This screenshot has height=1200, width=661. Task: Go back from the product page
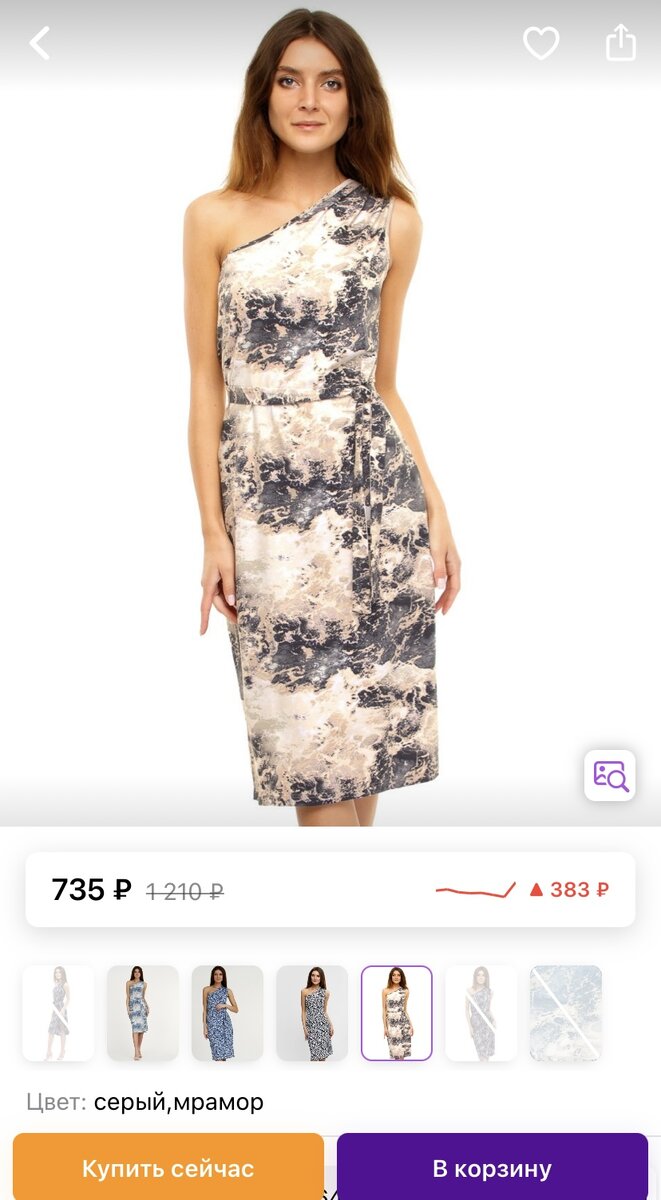click(40, 43)
